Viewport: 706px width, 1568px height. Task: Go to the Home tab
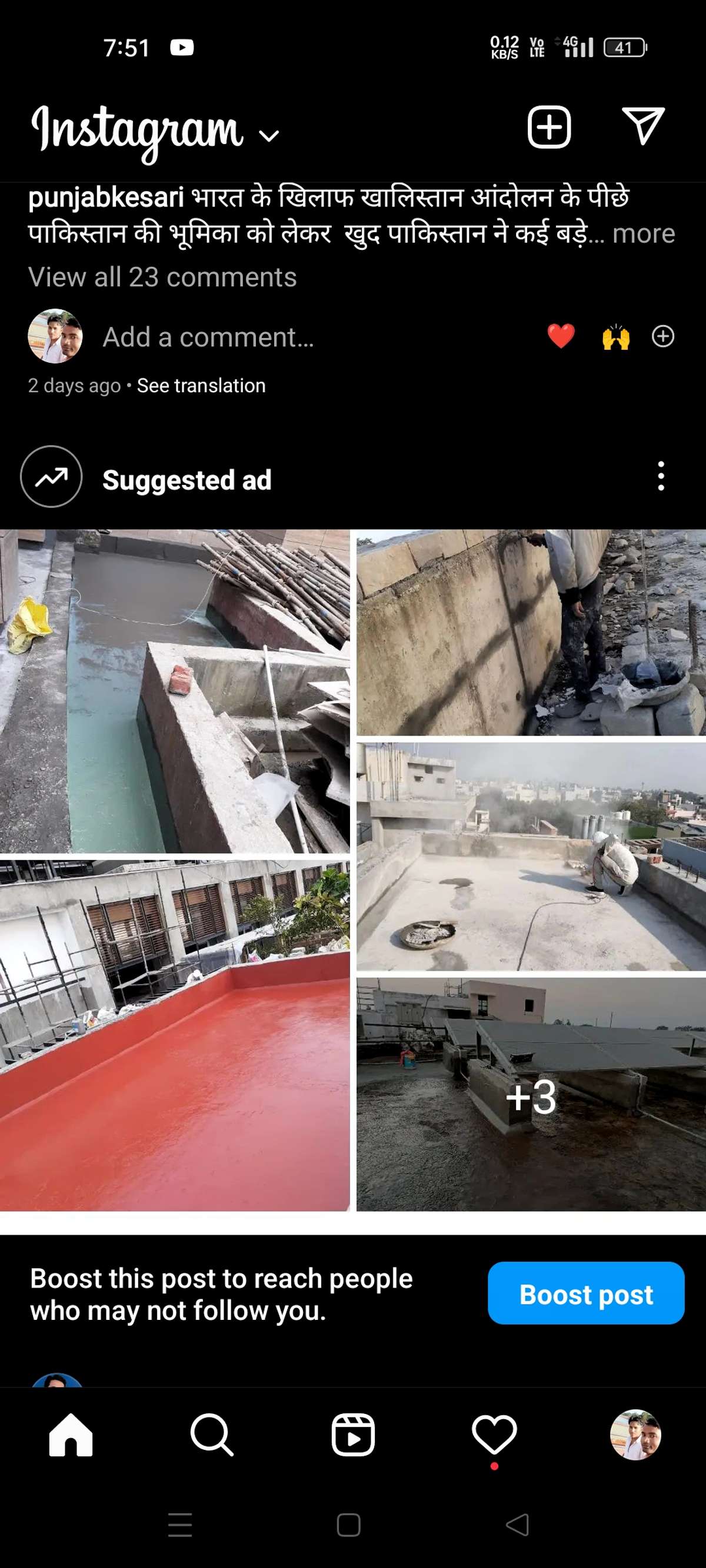click(x=71, y=1435)
